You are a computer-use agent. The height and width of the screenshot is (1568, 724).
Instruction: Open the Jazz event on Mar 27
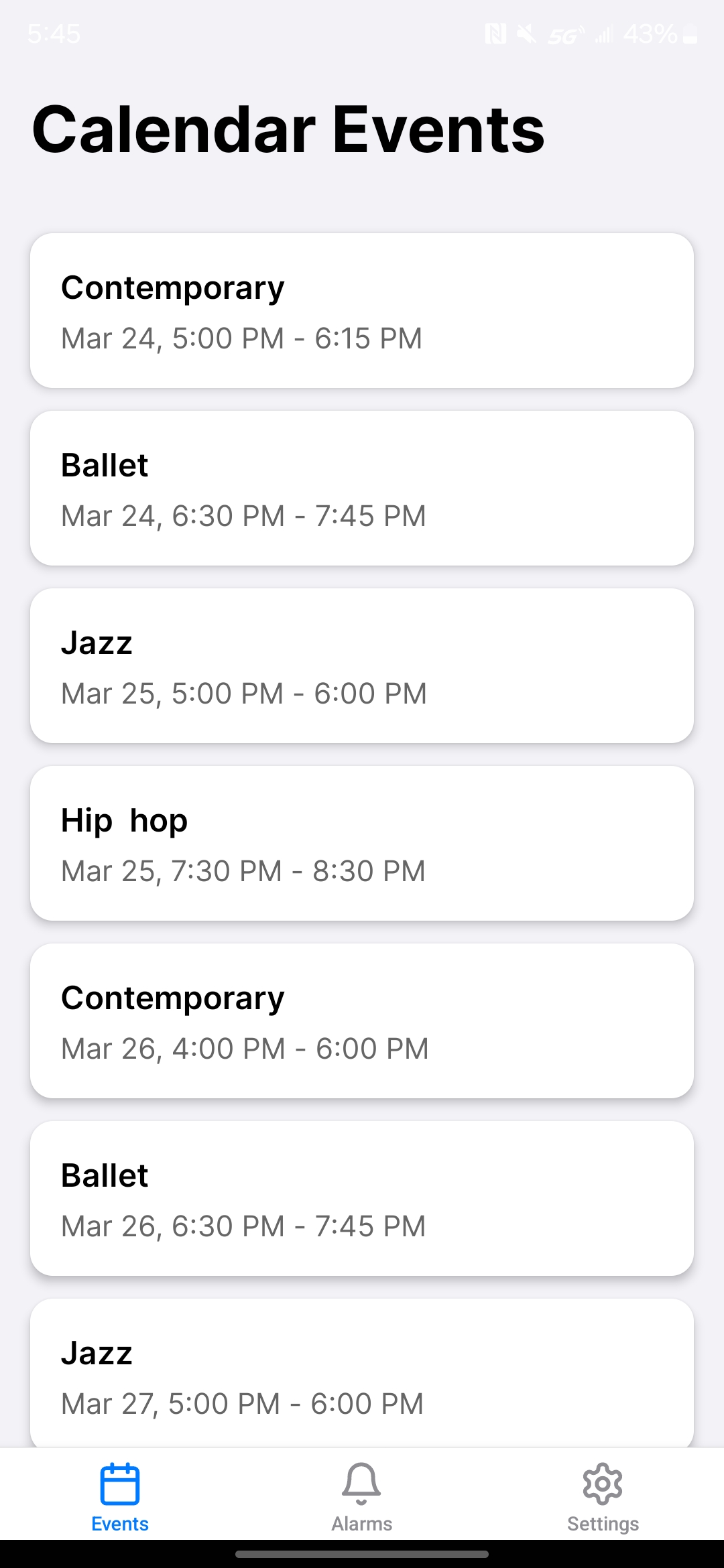(362, 1374)
